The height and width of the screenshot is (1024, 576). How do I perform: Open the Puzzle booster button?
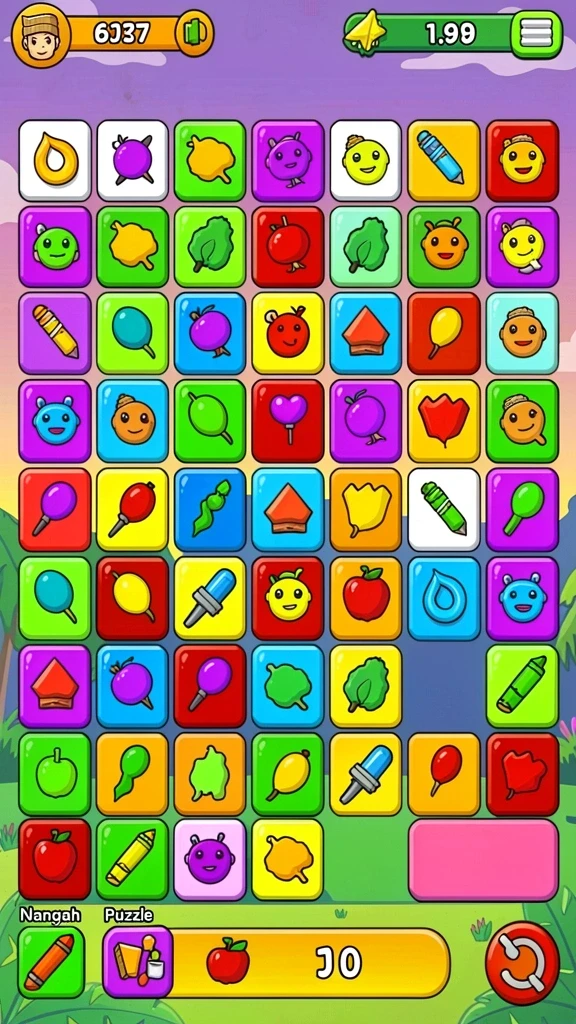(138, 961)
